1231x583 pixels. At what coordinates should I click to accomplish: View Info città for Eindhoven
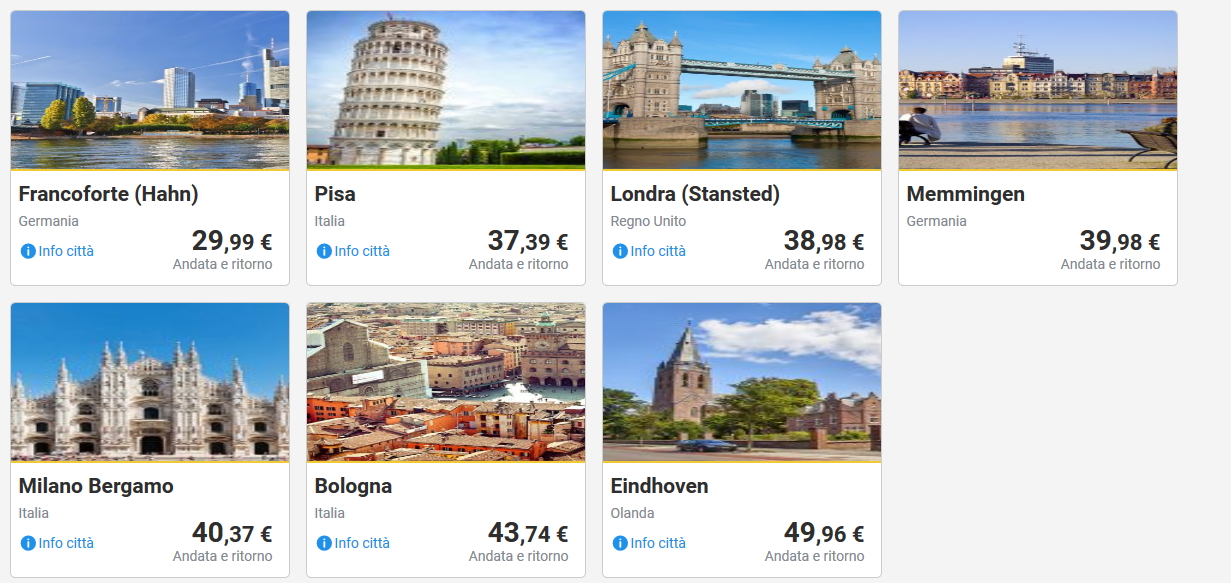pyautogui.click(x=650, y=543)
